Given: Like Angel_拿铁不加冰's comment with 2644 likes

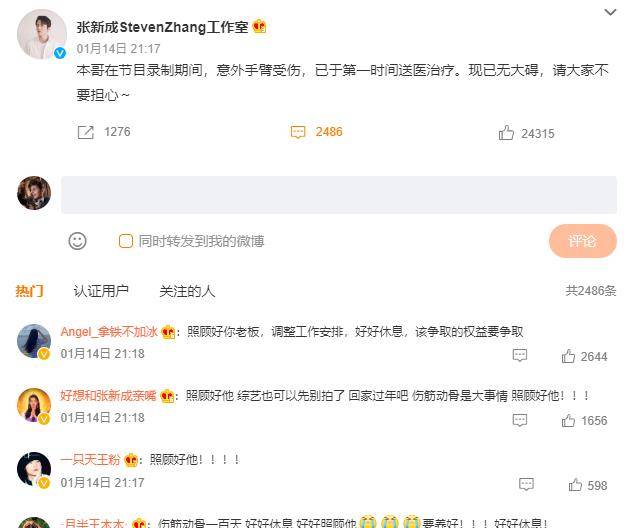Looking at the screenshot, I should (x=569, y=356).
